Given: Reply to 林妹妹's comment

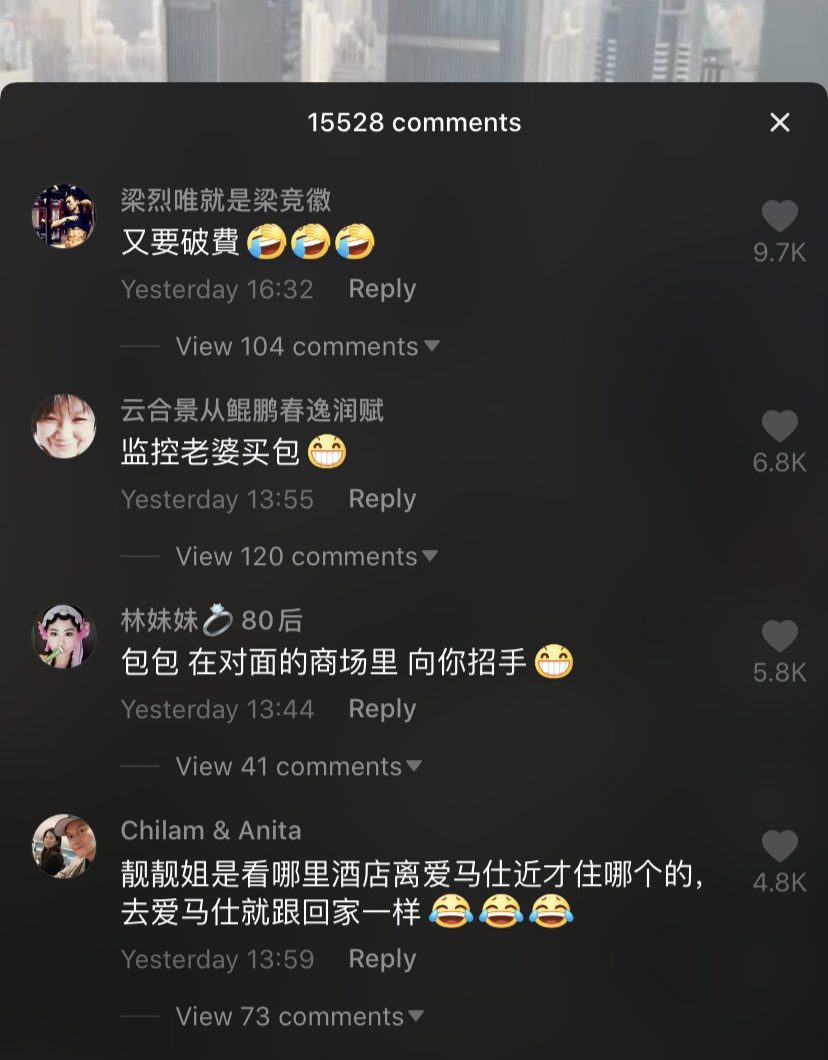Looking at the screenshot, I should click(x=381, y=709).
